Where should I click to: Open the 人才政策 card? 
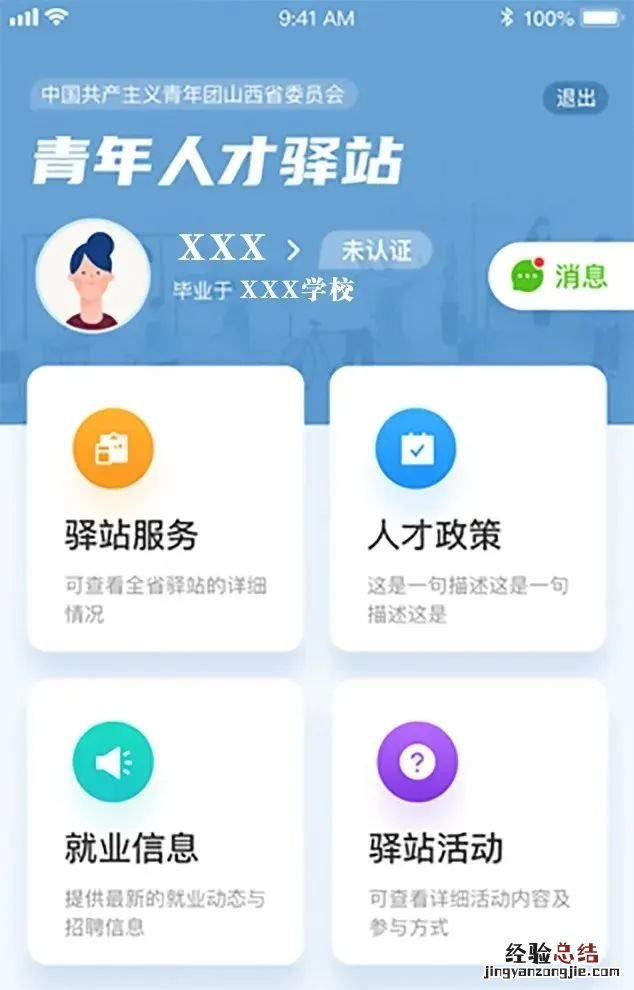(x=468, y=509)
